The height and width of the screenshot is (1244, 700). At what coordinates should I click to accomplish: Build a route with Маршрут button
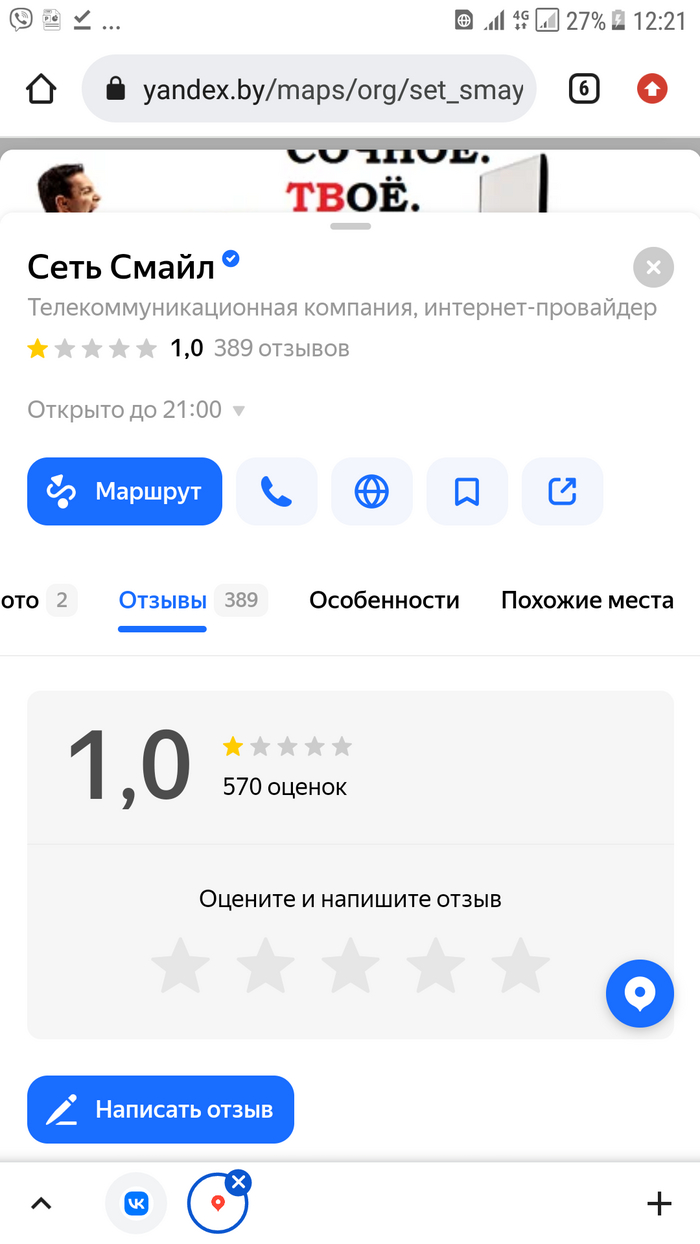tap(124, 491)
